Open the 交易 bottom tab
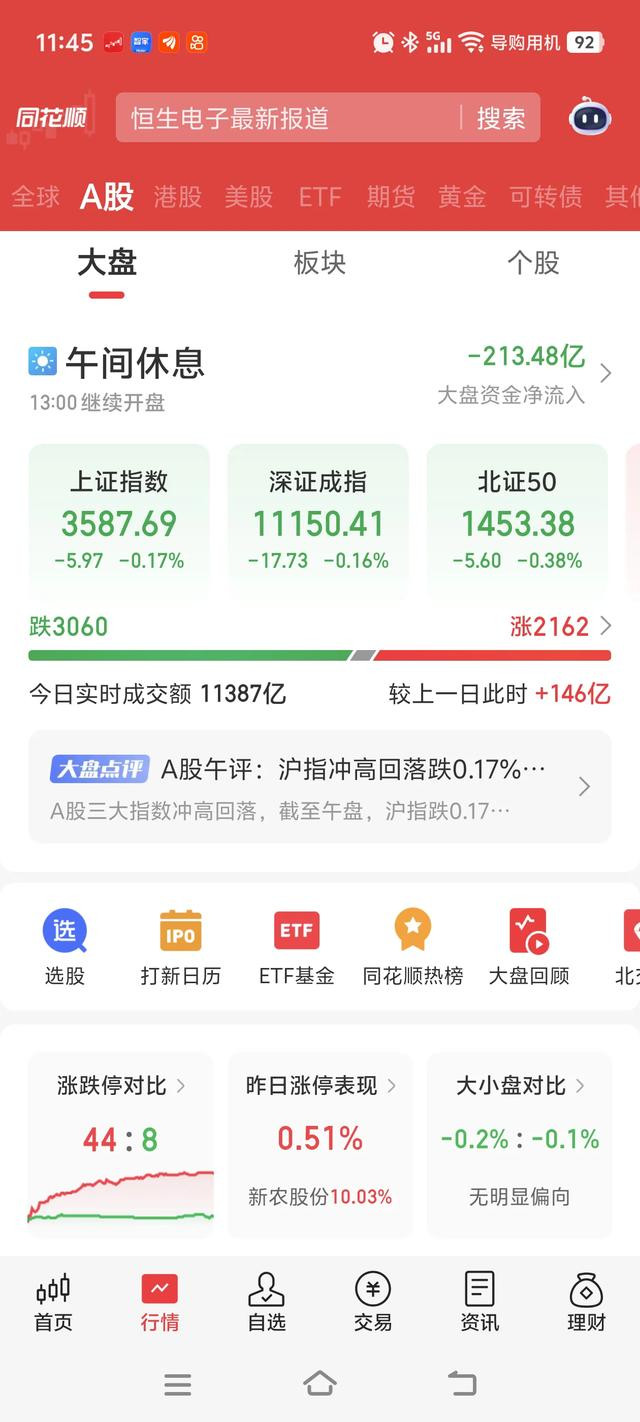Screen dimensions: 640x1422 click(x=373, y=1301)
